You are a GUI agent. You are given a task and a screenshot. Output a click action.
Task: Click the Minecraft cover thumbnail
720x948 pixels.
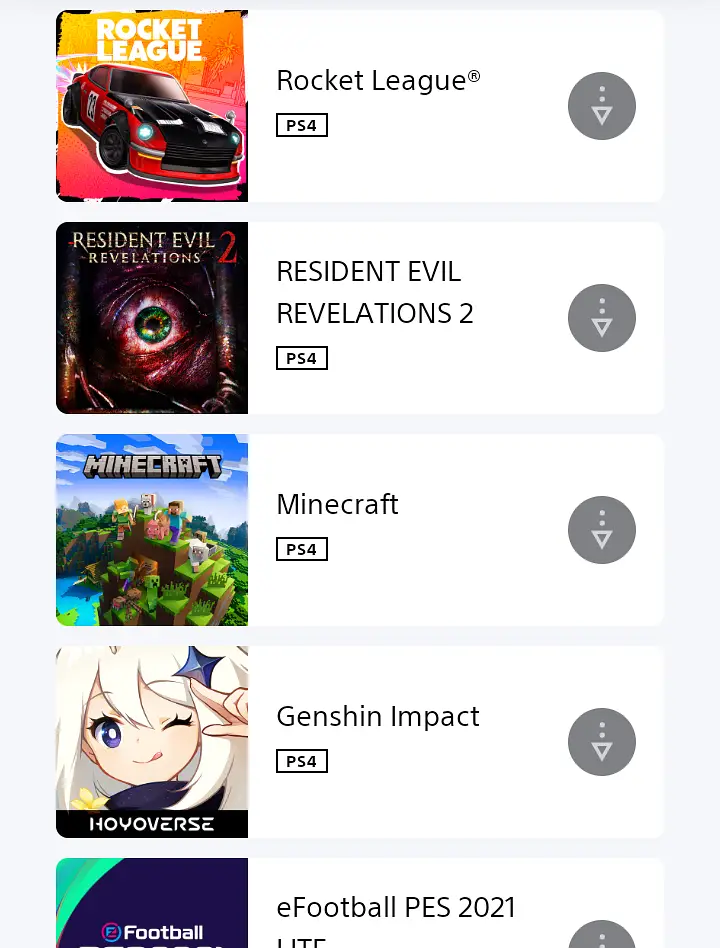click(x=152, y=530)
